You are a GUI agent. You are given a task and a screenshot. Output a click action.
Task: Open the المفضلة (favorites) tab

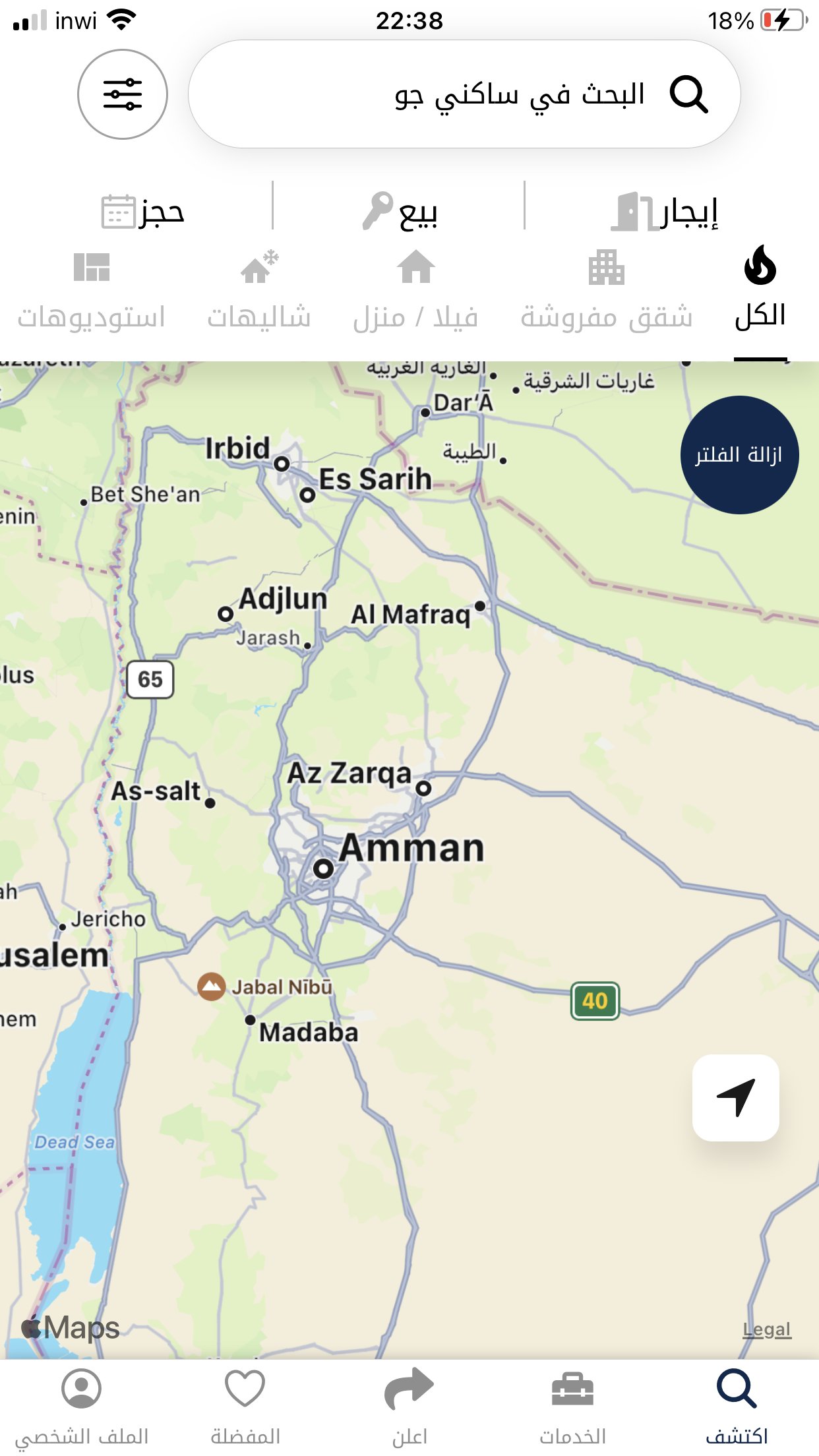245,1406
